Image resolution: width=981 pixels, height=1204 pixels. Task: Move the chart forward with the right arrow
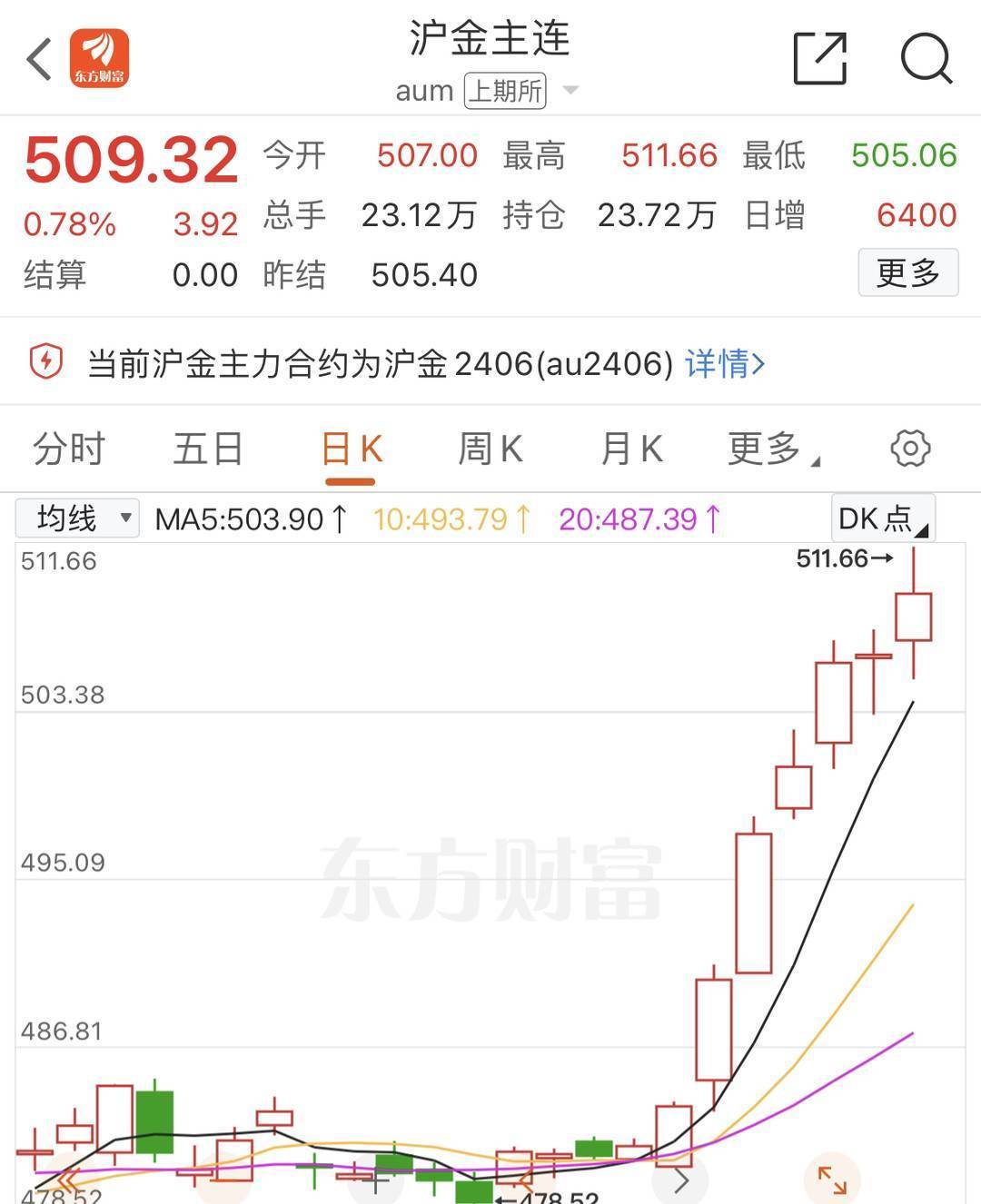(680, 1180)
